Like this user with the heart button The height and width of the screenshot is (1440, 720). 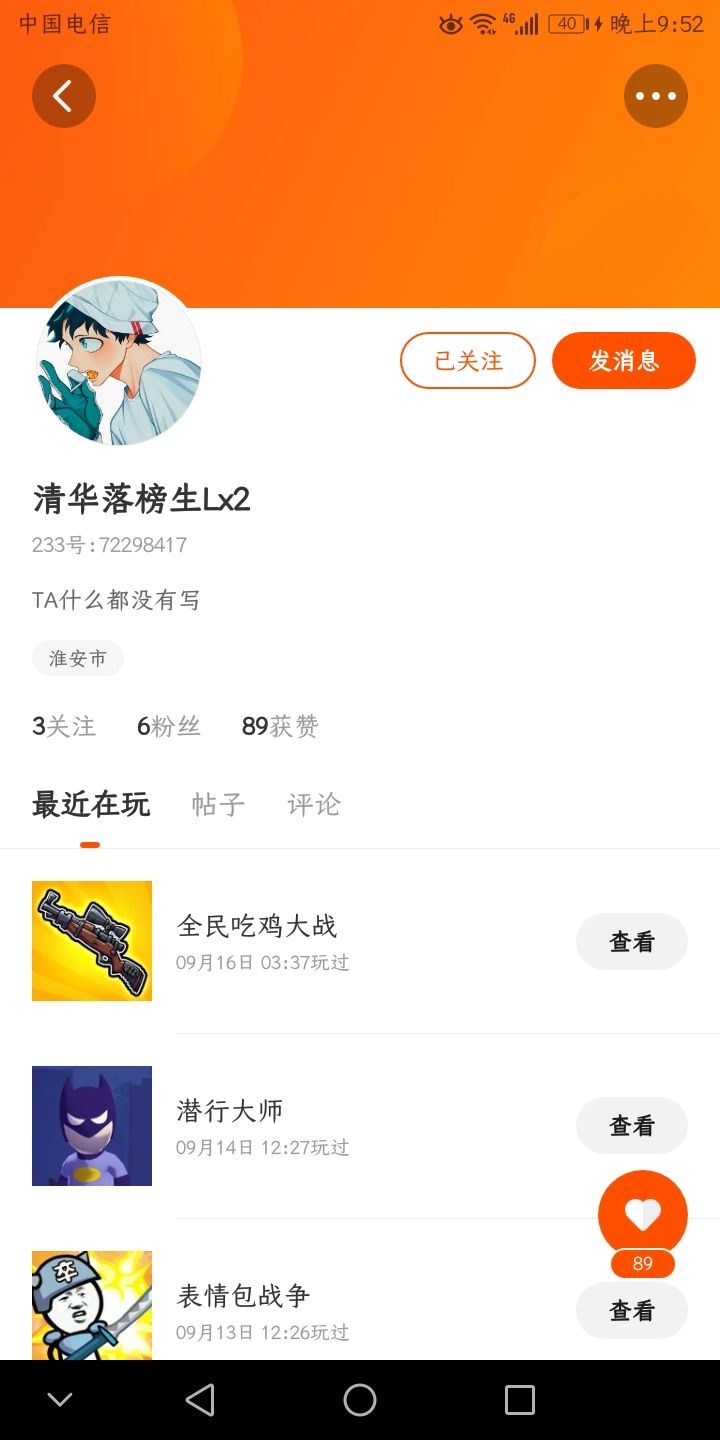(x=642, y=1215)
